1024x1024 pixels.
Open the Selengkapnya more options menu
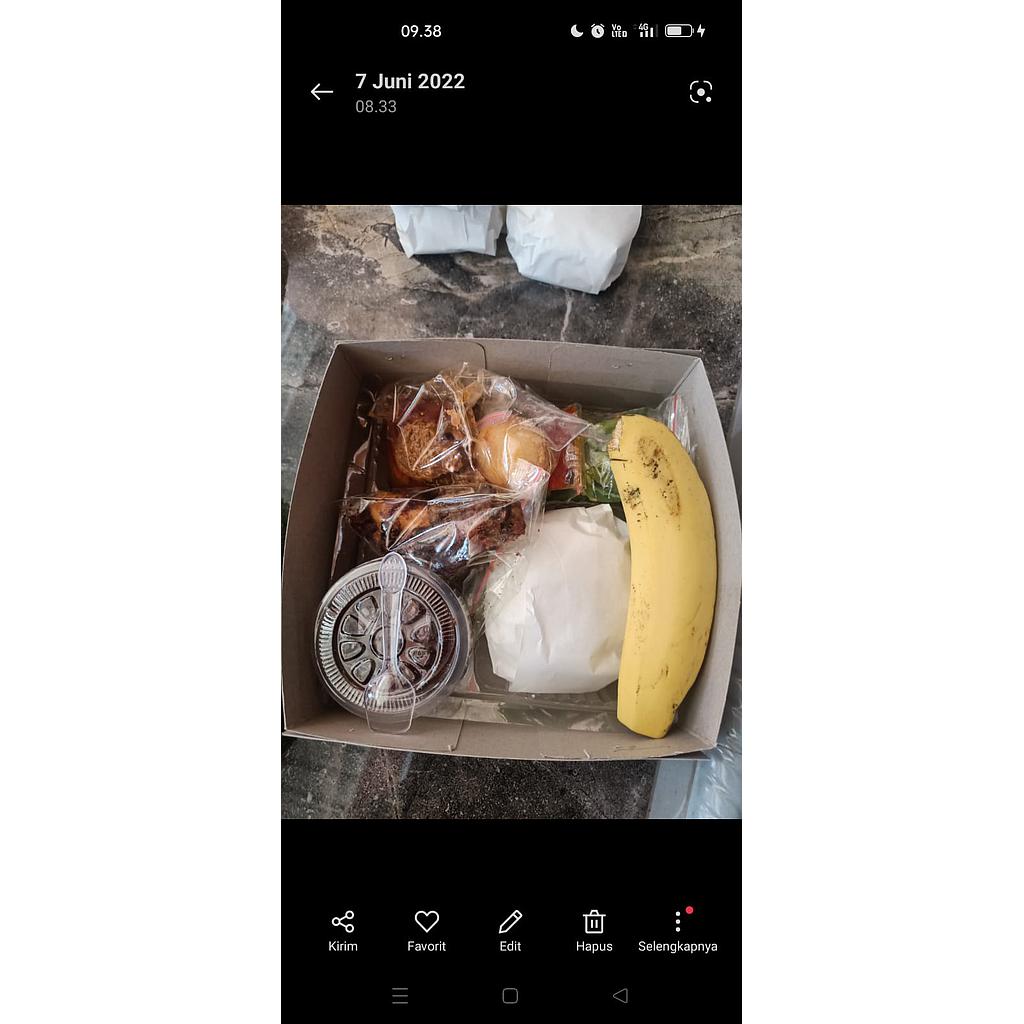[x=678, y=930]
